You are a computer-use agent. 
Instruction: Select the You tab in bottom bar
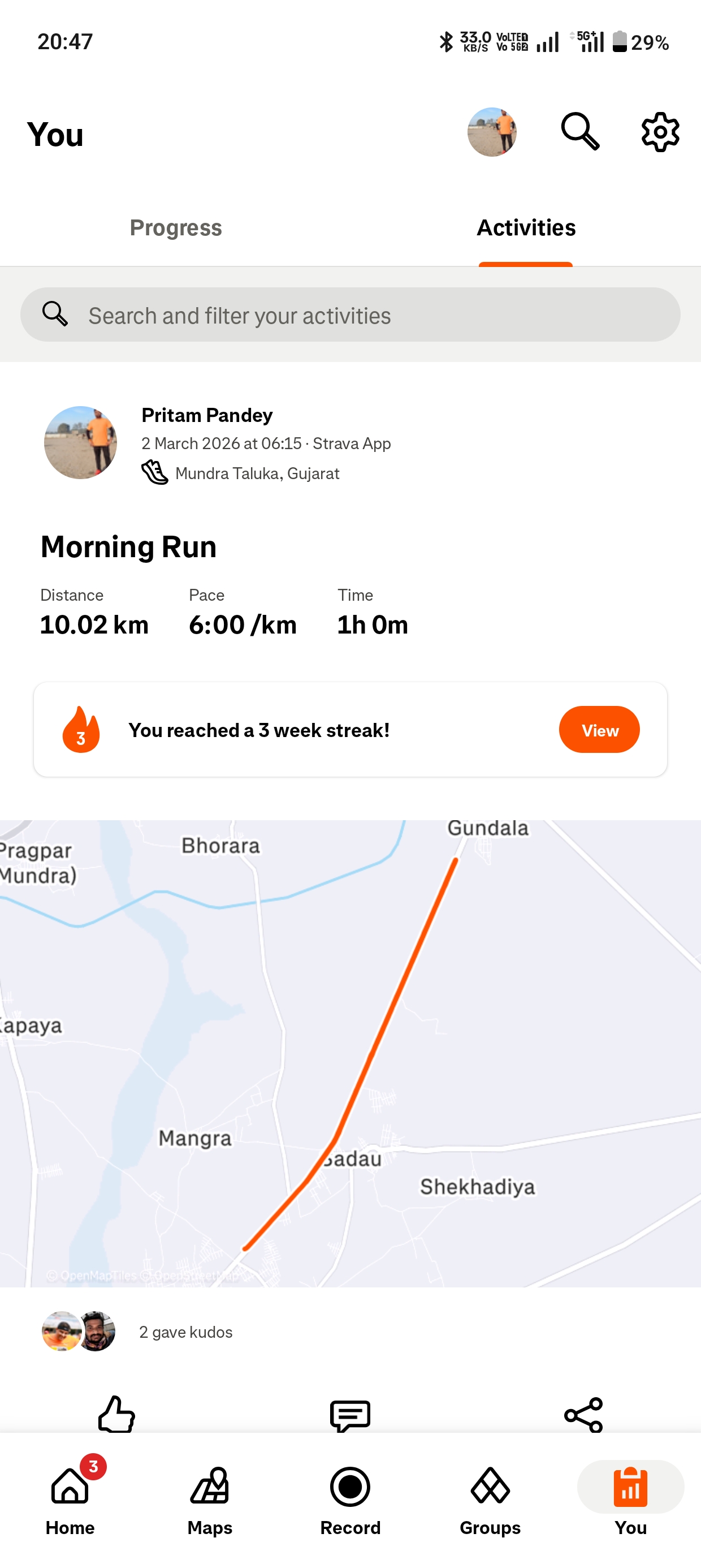(x=630, y=1500)
